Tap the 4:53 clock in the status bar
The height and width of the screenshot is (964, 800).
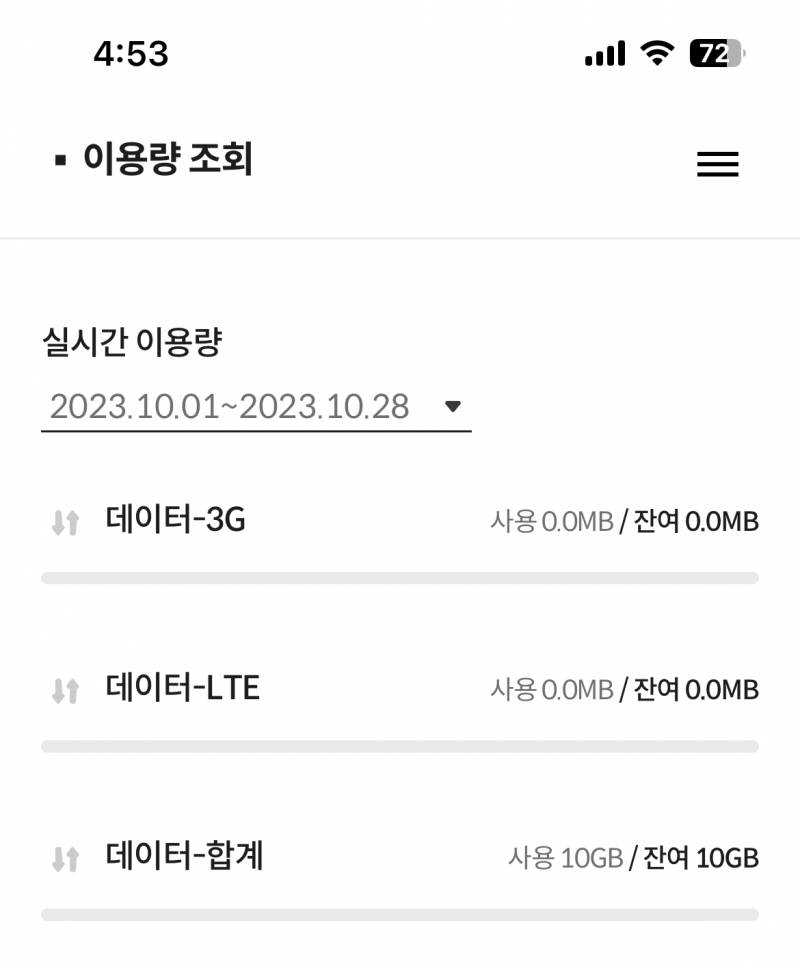tap(129, 55)
